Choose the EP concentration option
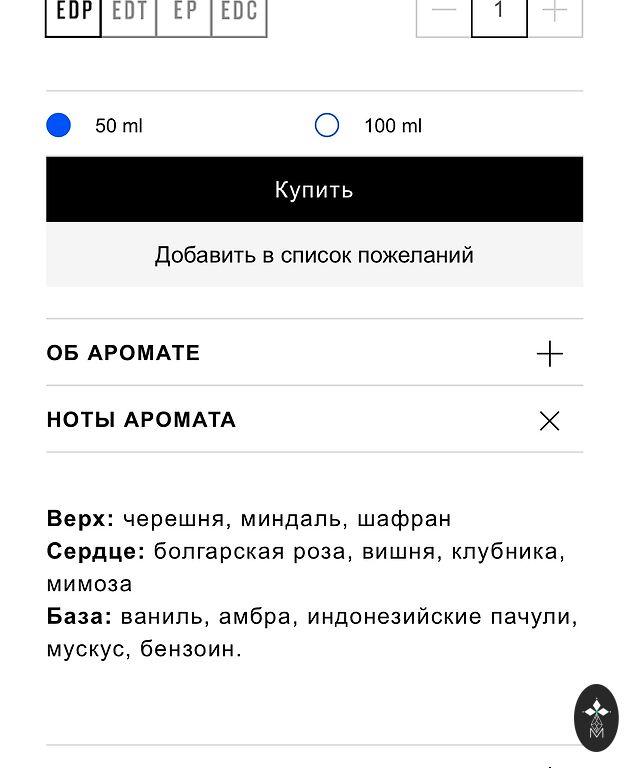 coord(184,14)
